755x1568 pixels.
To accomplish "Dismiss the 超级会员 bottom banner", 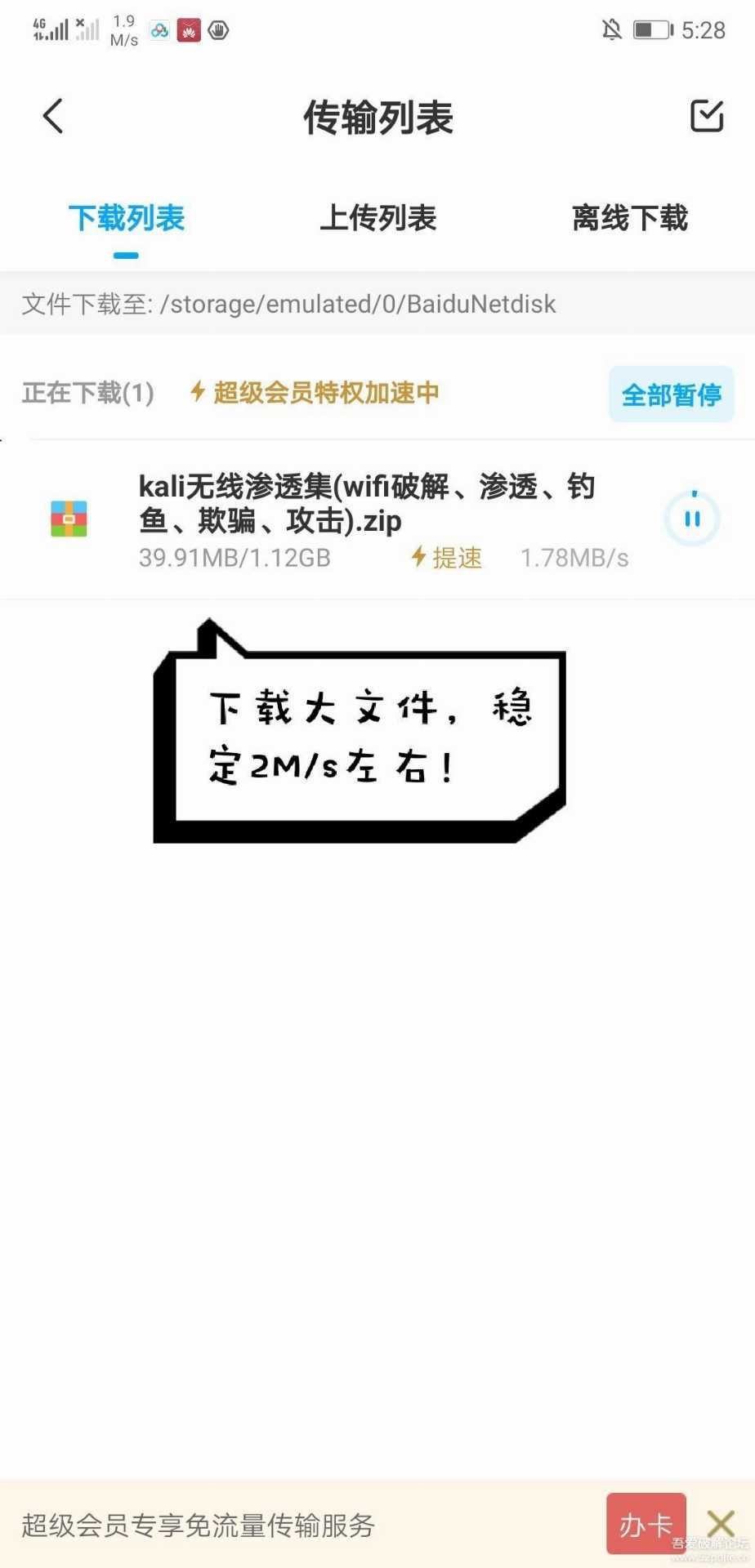I will 721,1524.
